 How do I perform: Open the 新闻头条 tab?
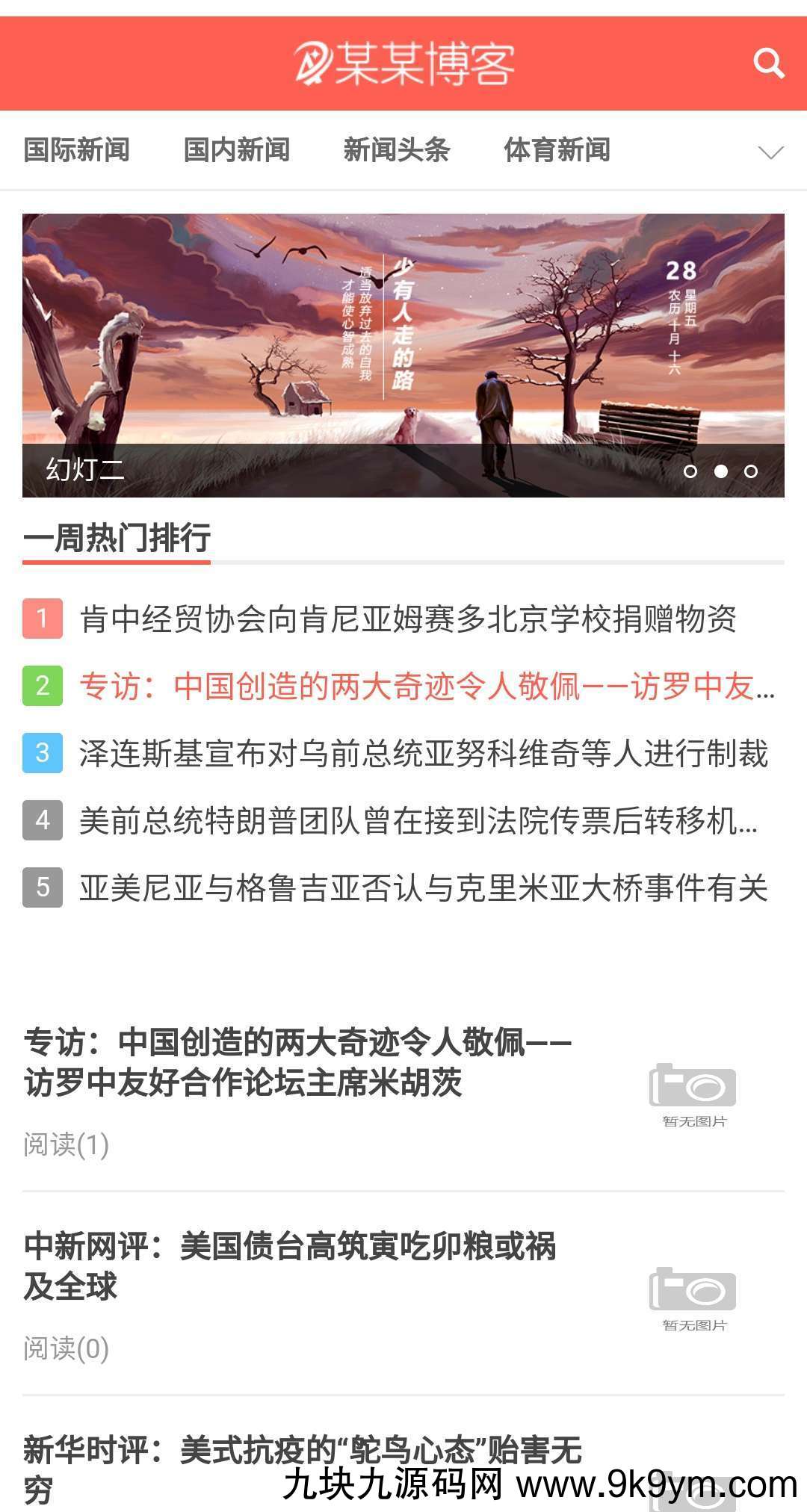click(x=397, y=150)
